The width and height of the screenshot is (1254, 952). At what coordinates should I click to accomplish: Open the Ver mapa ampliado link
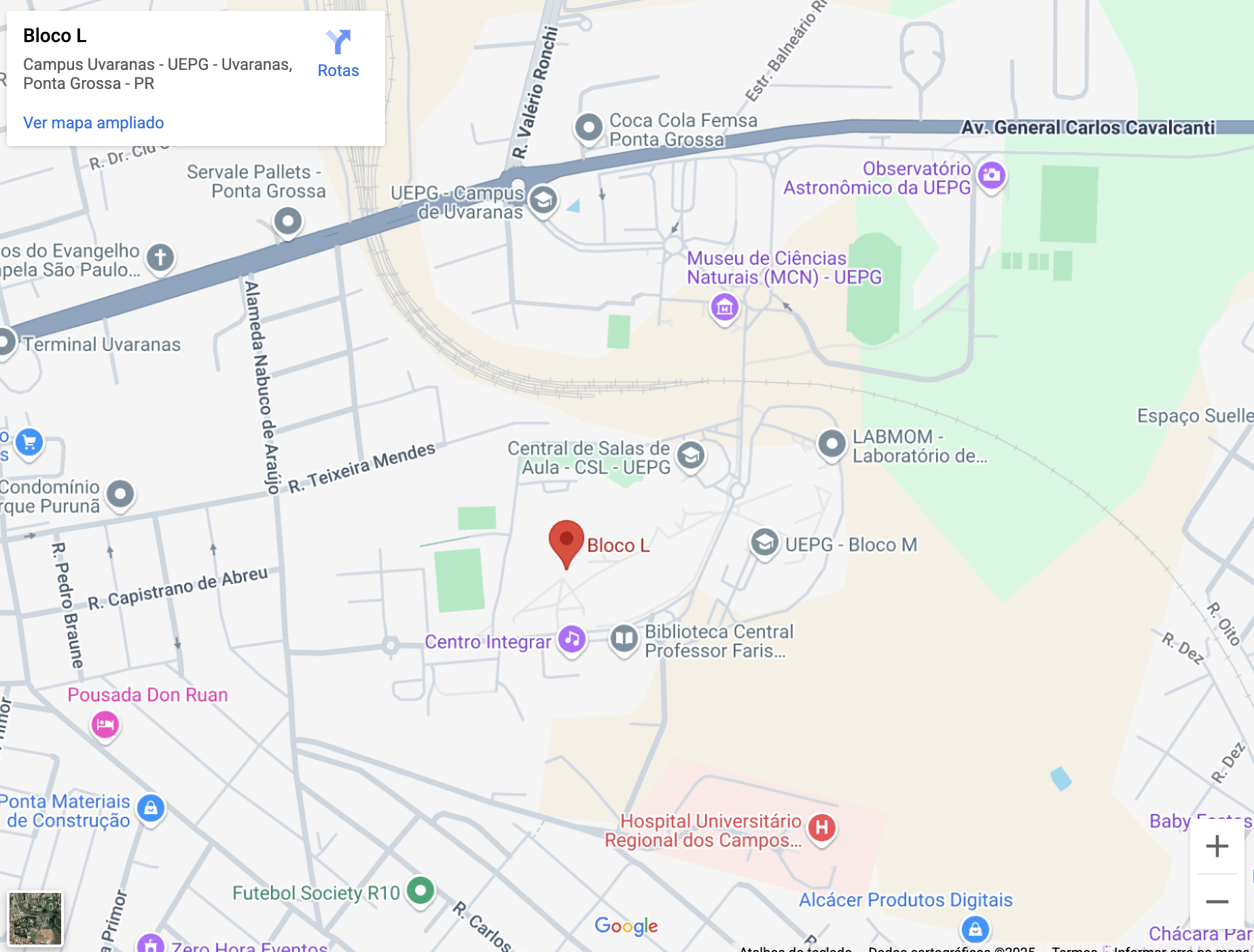click(93, 123)
